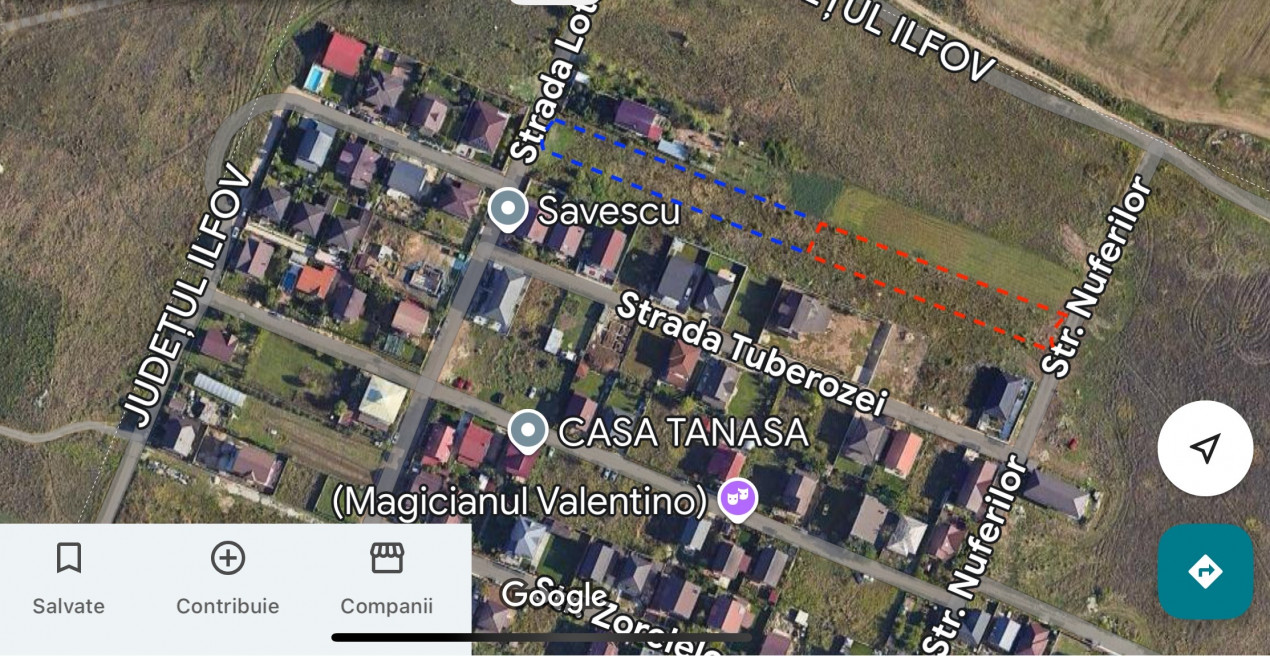Image resolution: width=1270 pixels, height=656 pixels.
Task: Open directions with the teal arrow button
Action: [x=1205, y=572]
